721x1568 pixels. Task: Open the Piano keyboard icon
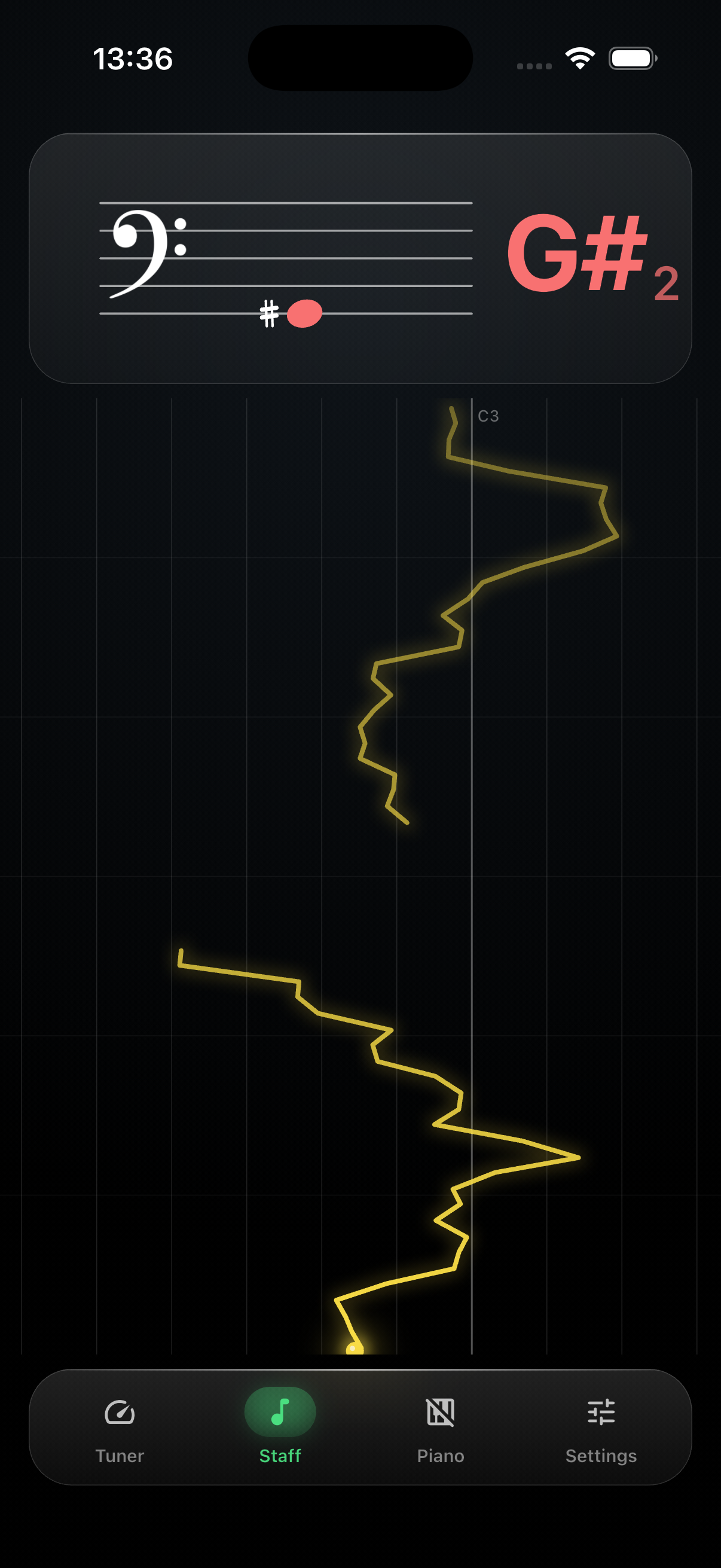pos(440,1413)
